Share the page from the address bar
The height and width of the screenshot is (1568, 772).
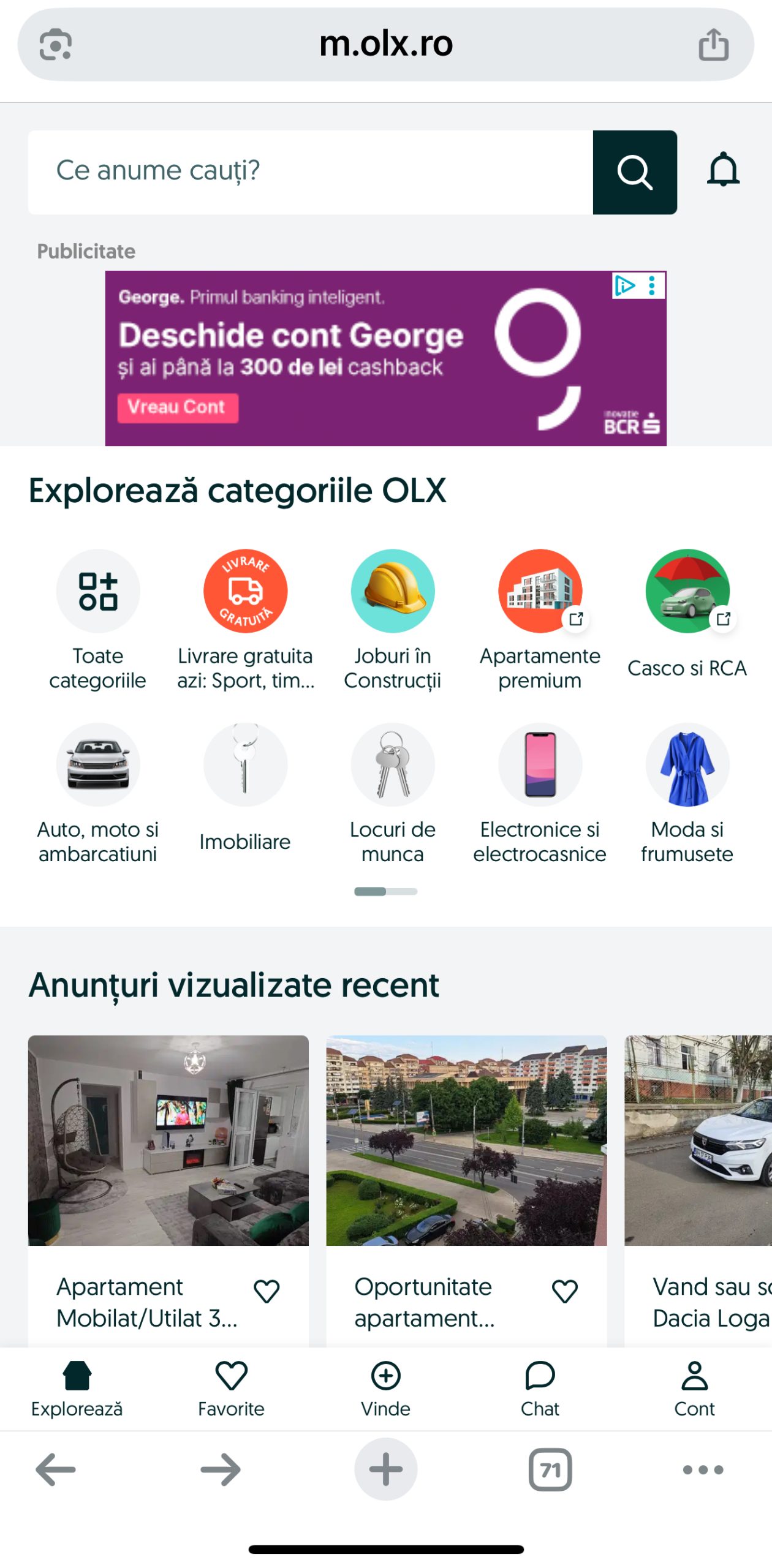point(713,45)
